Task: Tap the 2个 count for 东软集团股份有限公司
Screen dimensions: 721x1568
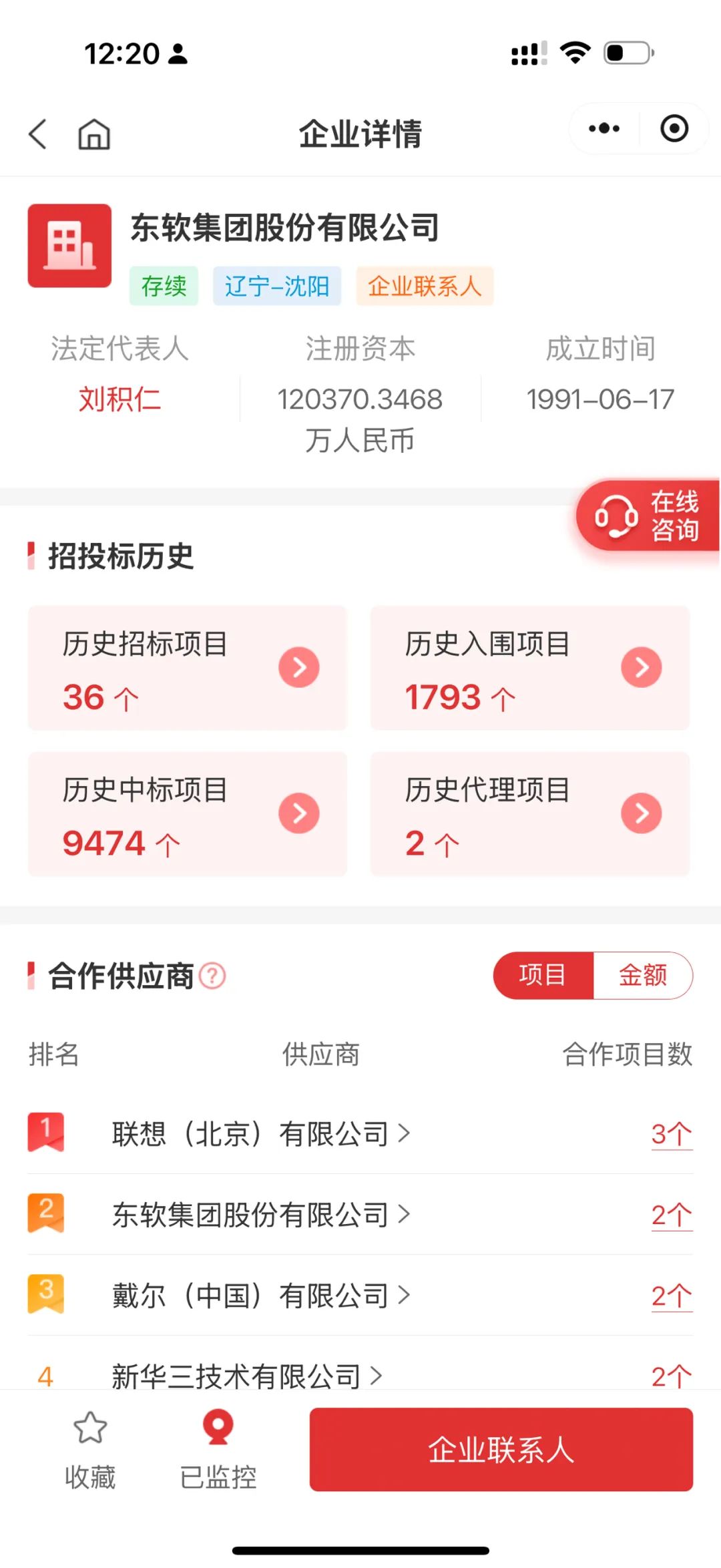Action: (x=672, y=1215)
